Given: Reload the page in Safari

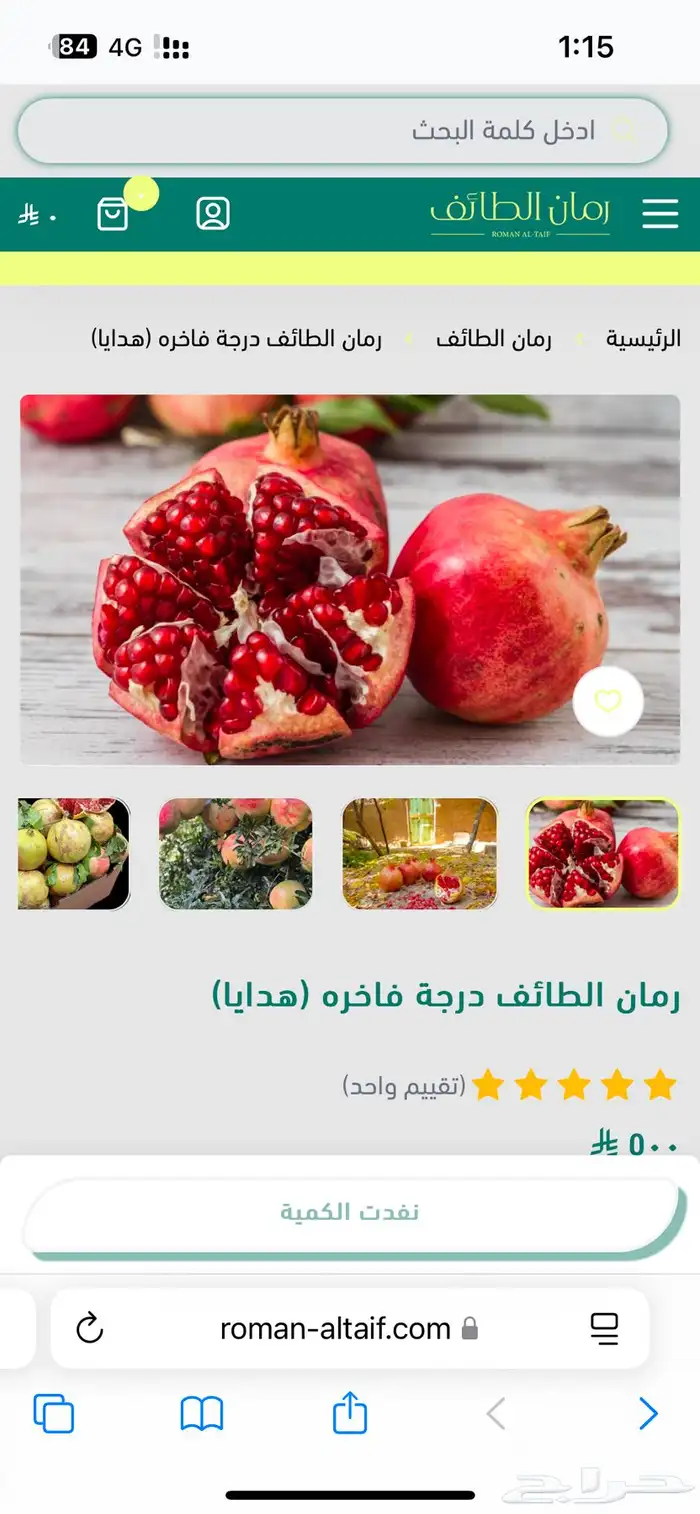Looking at the screenshot, I should coord(90,1328).
